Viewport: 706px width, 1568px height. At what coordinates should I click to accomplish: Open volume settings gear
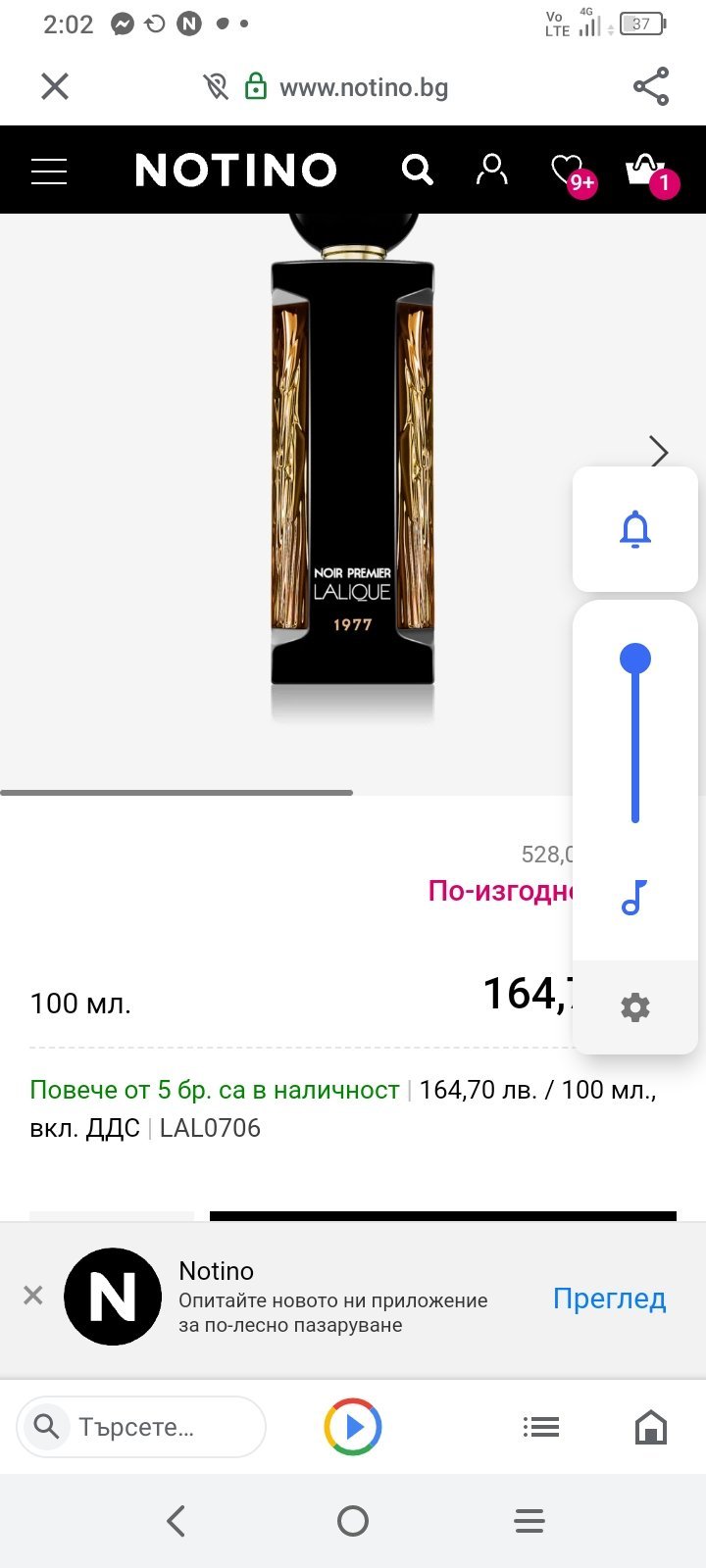pos(635,1007)
